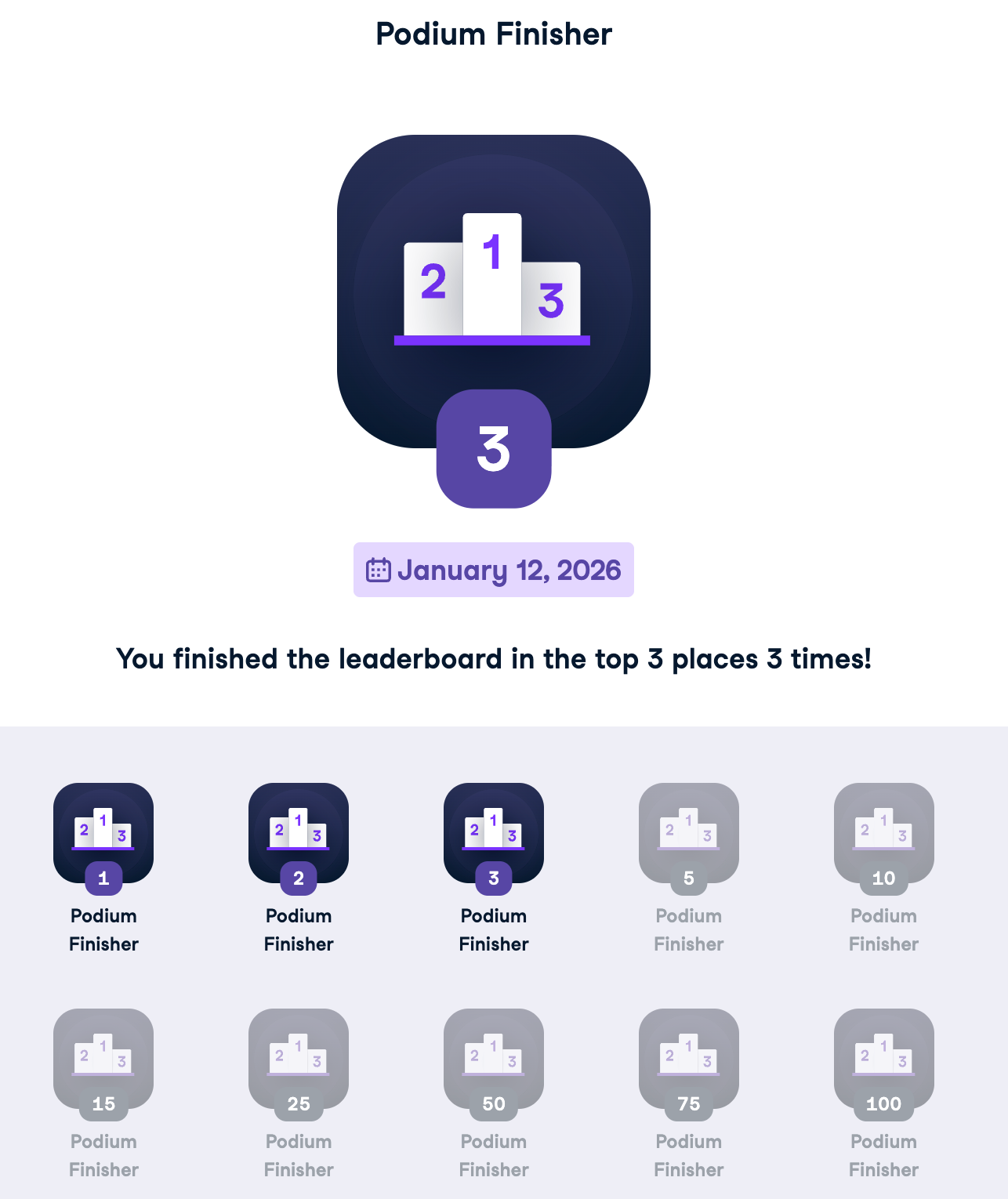
Task: Open the Podium Finisher 2 badge
Action: tap(299, 834)
